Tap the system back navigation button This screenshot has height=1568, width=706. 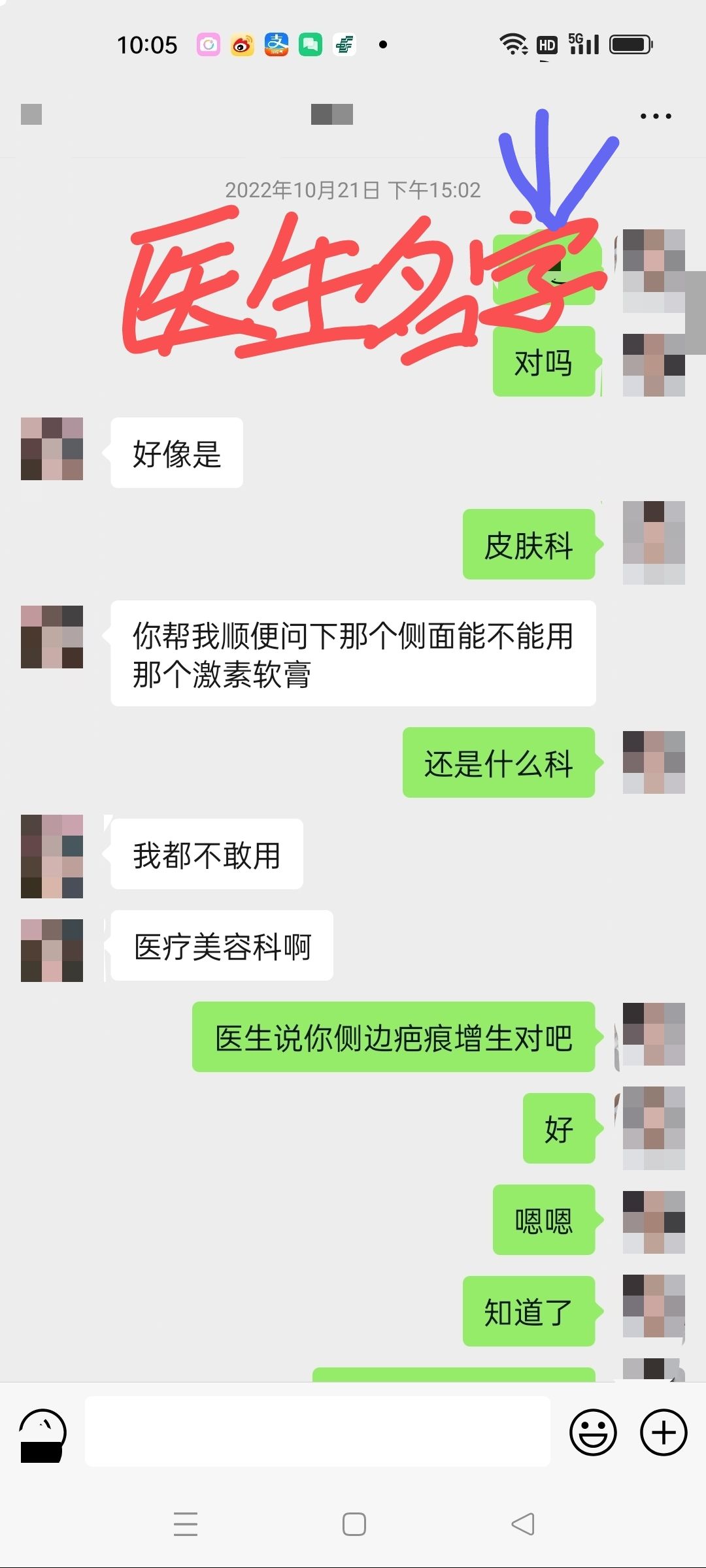click(x=523, y=1524)
